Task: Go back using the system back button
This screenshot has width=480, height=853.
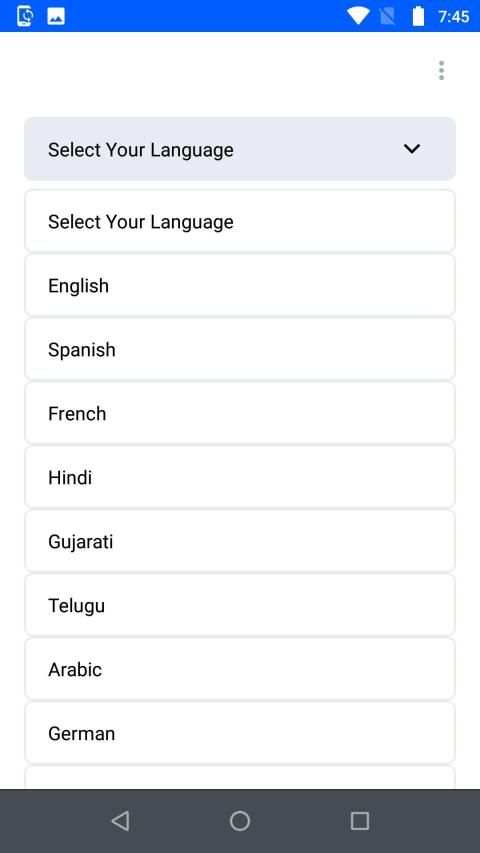Action: pos(120,820)
